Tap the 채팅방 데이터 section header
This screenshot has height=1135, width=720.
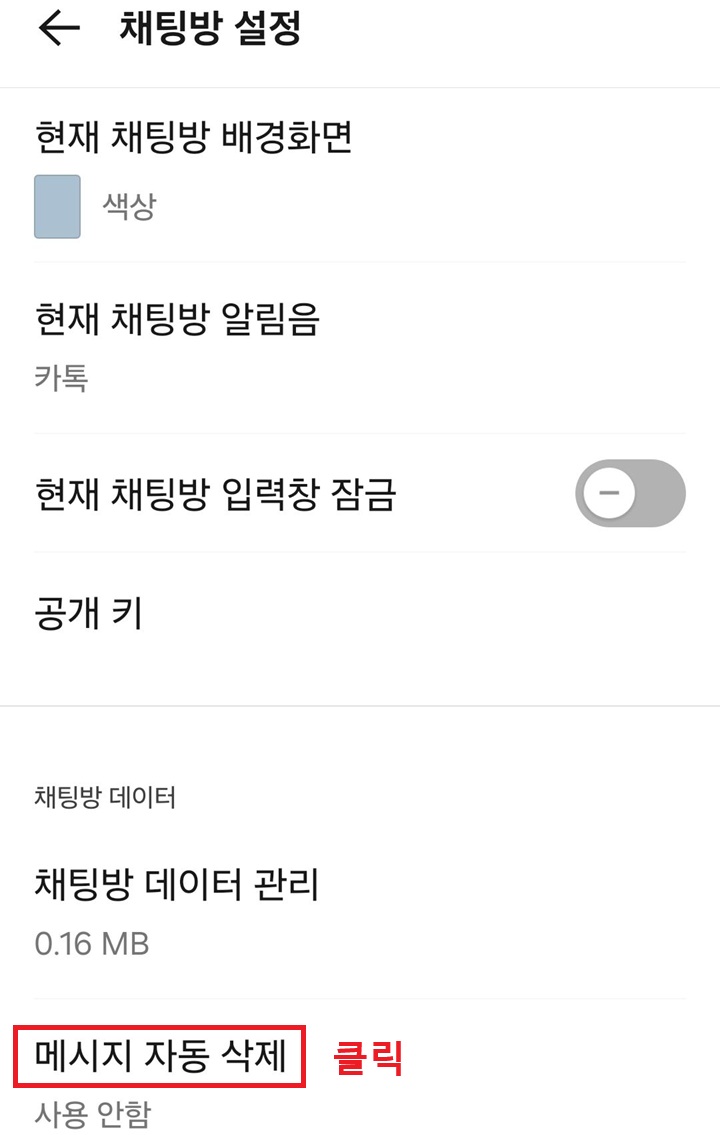105,799
